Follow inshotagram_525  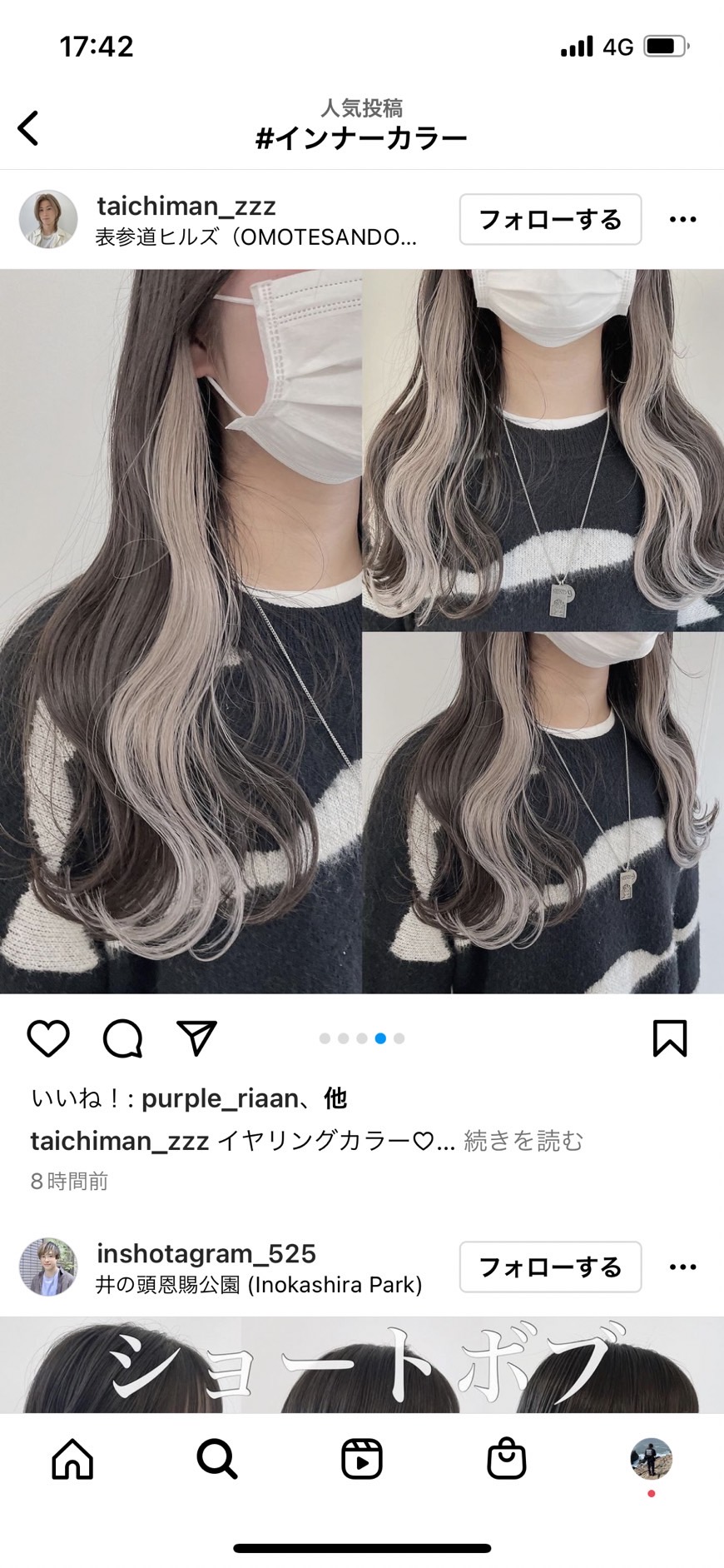pyautogui.click(x=550, y=1267)
